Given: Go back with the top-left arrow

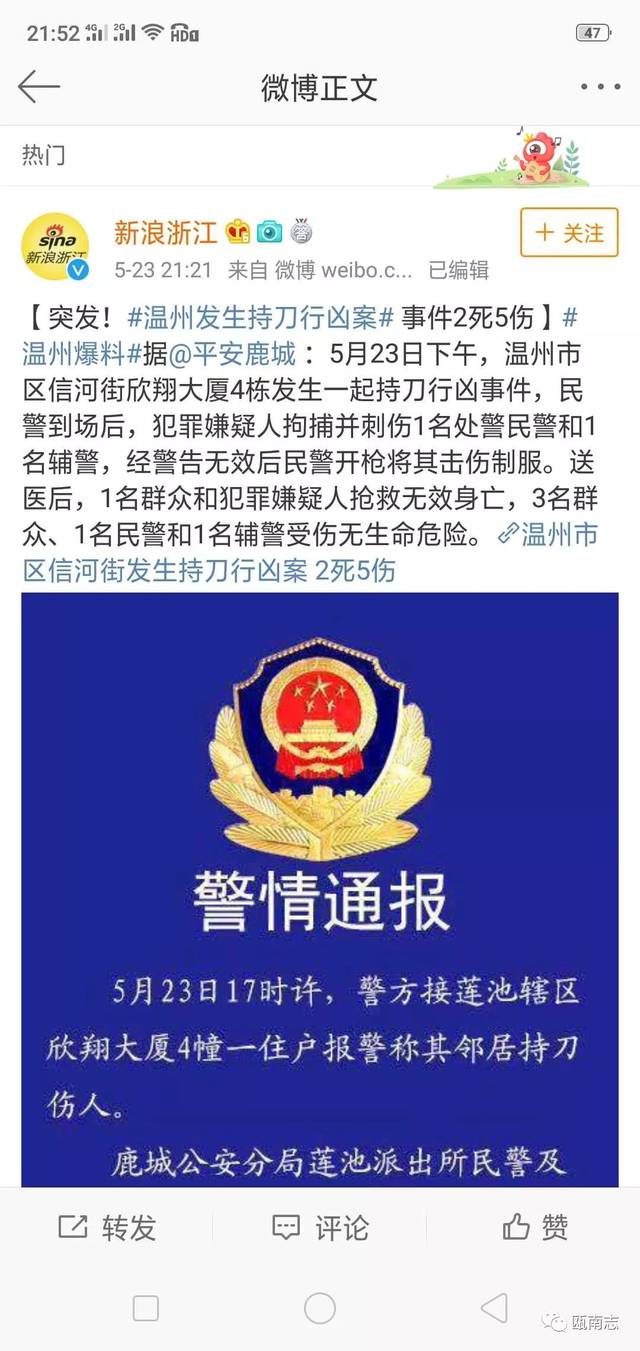Looking at the screenshot, I should (x=39, y=87).
